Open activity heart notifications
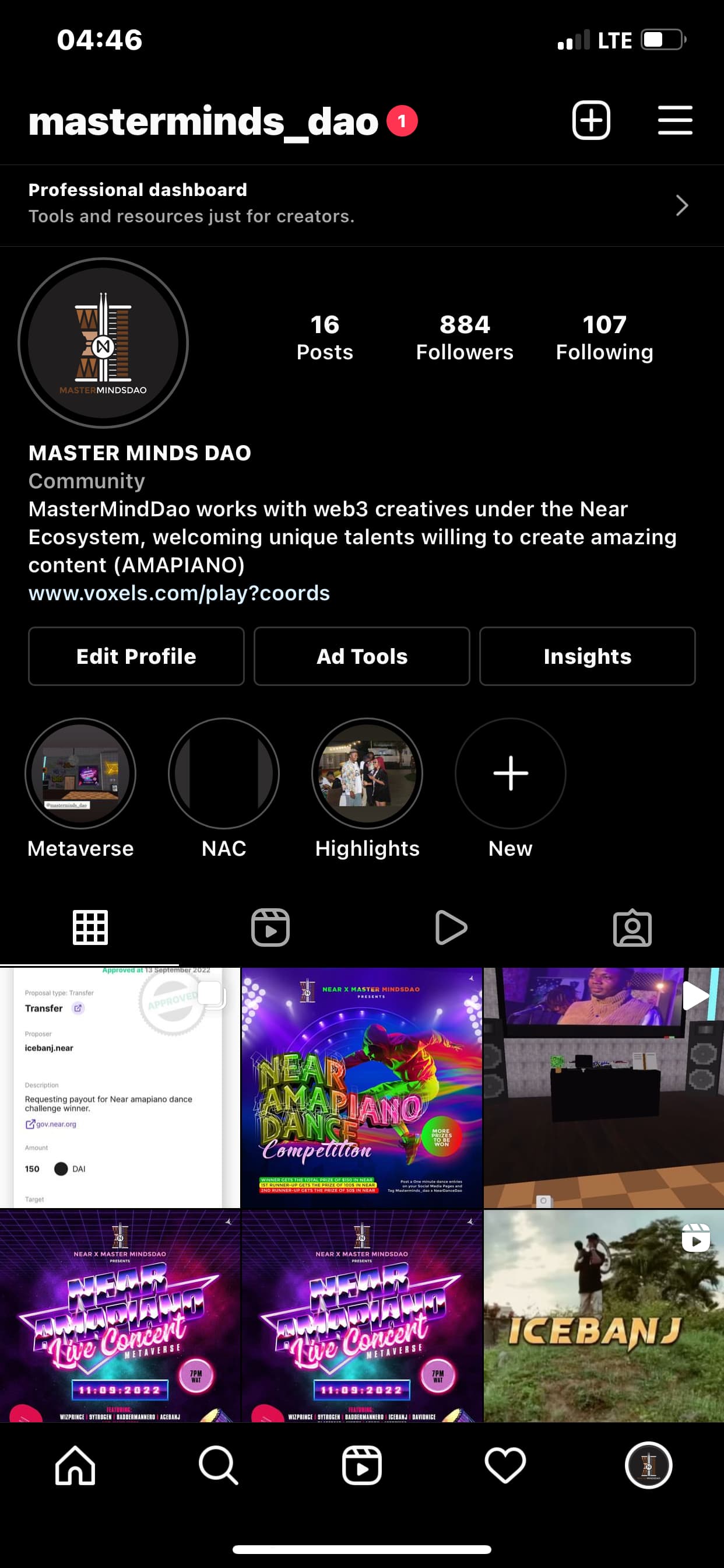Viewport: 724px width, 1568px height. [x=505, y=1465]
